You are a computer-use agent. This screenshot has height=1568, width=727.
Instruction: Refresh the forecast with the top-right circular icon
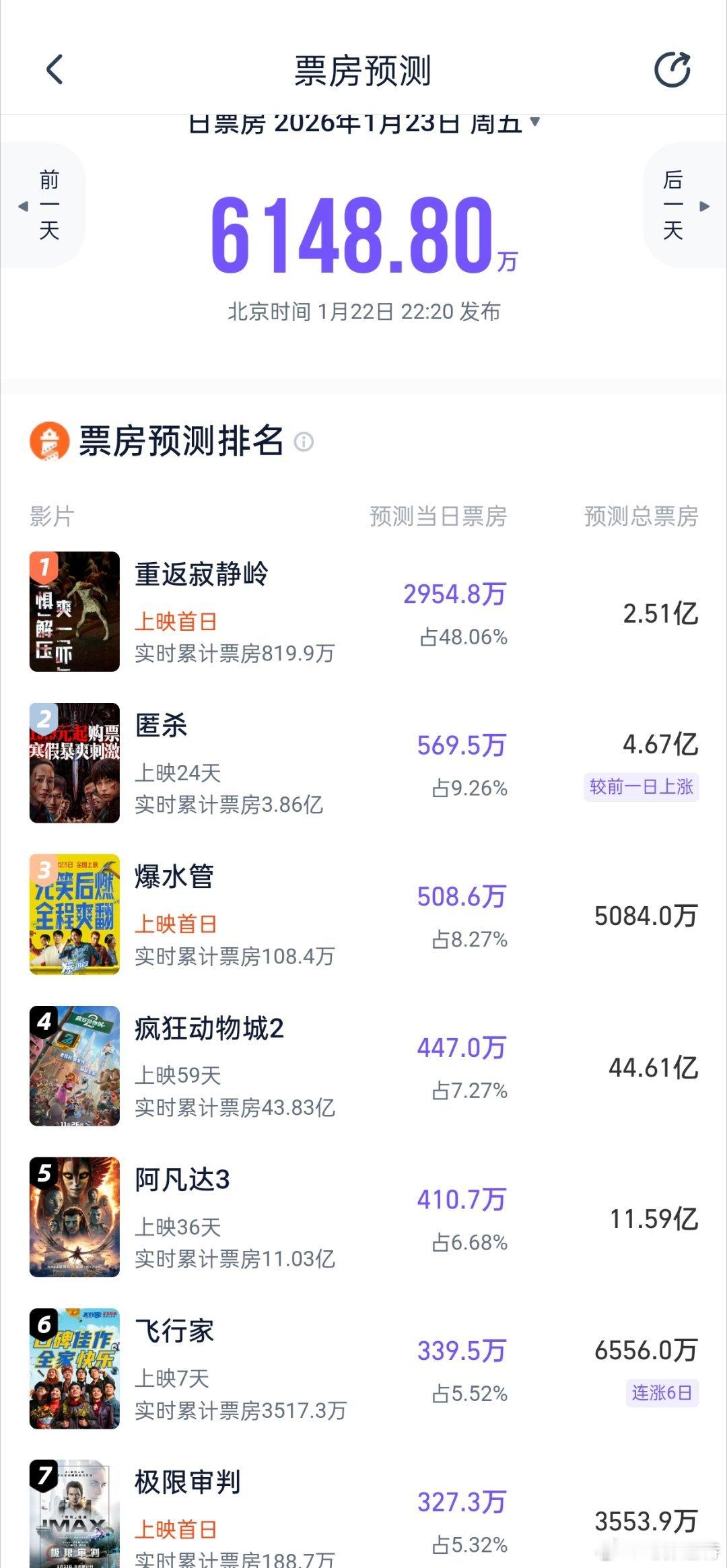pos(671,71)
